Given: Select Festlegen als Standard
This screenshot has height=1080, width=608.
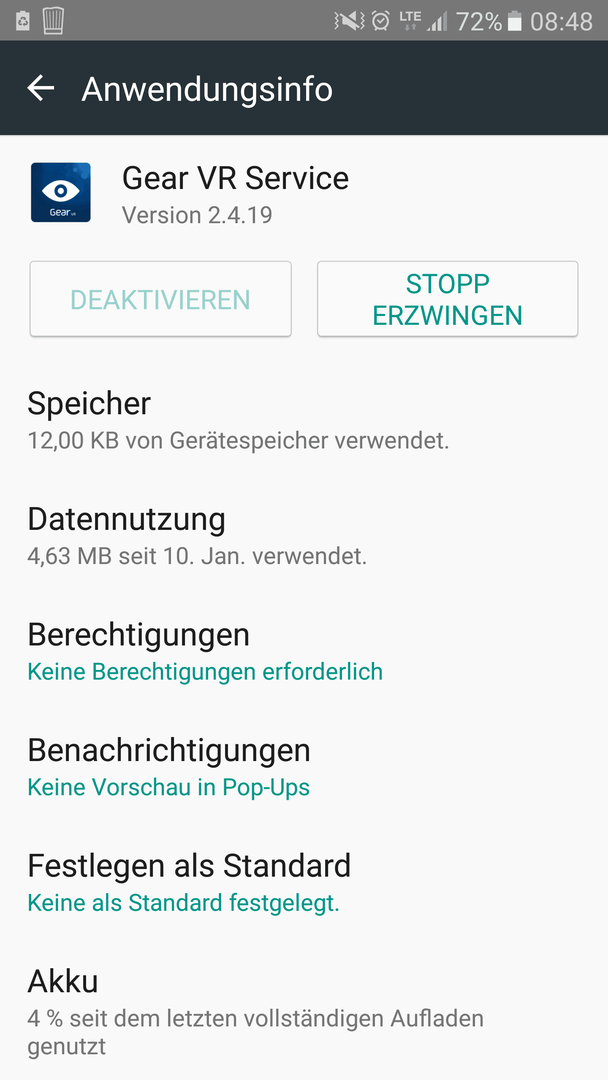Looking at the screenshot, I should tap(304, 882).
